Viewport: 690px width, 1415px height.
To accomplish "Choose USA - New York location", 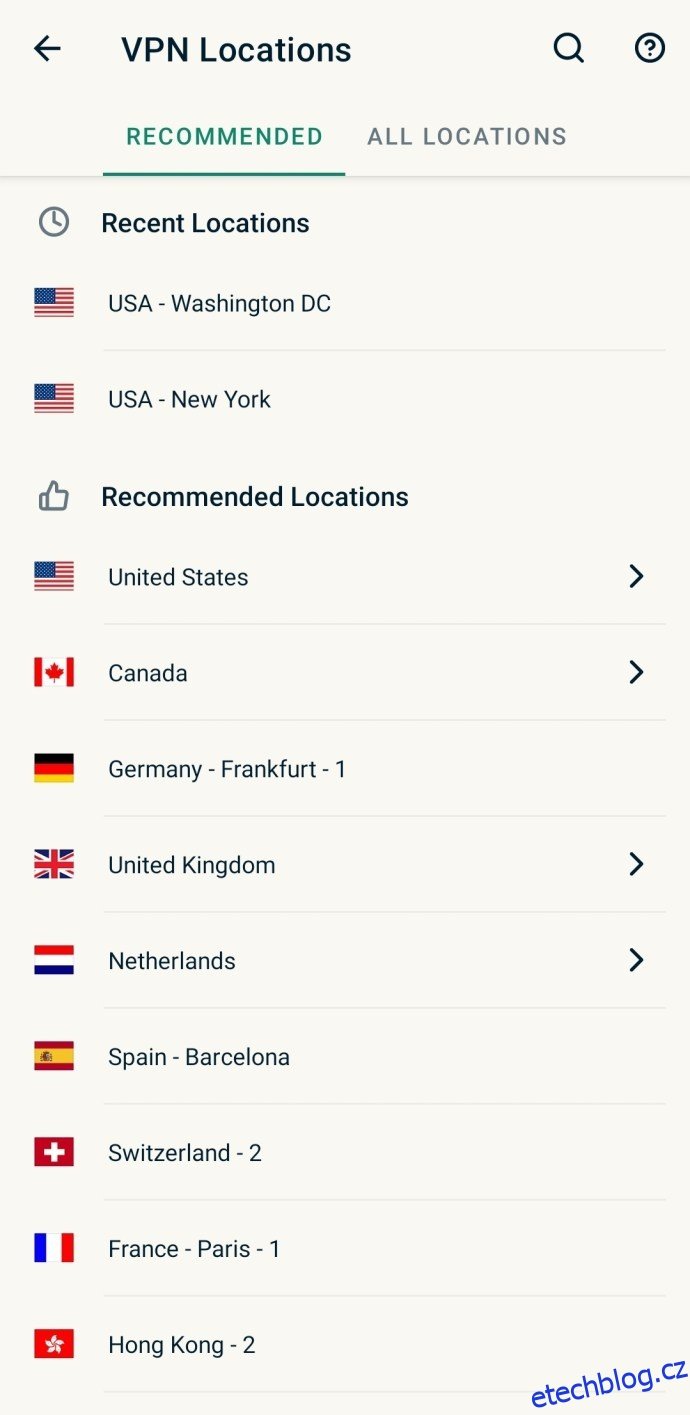I will pyautogui.click(x=345, y=399).
